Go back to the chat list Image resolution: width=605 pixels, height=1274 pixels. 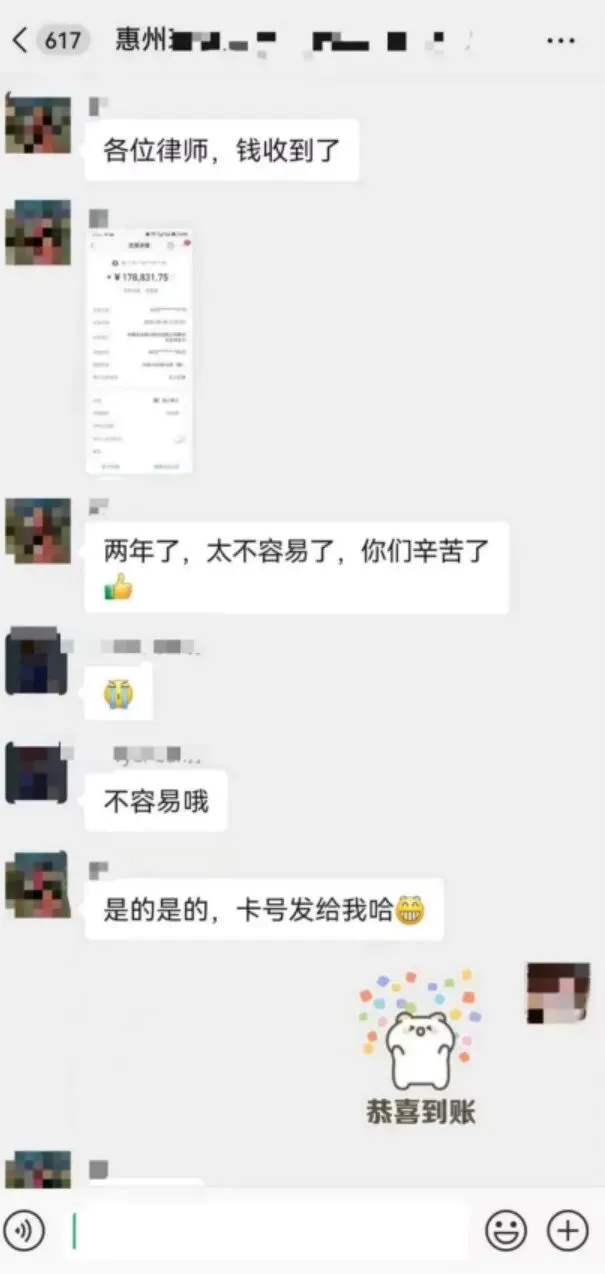[x=20, y=41]
